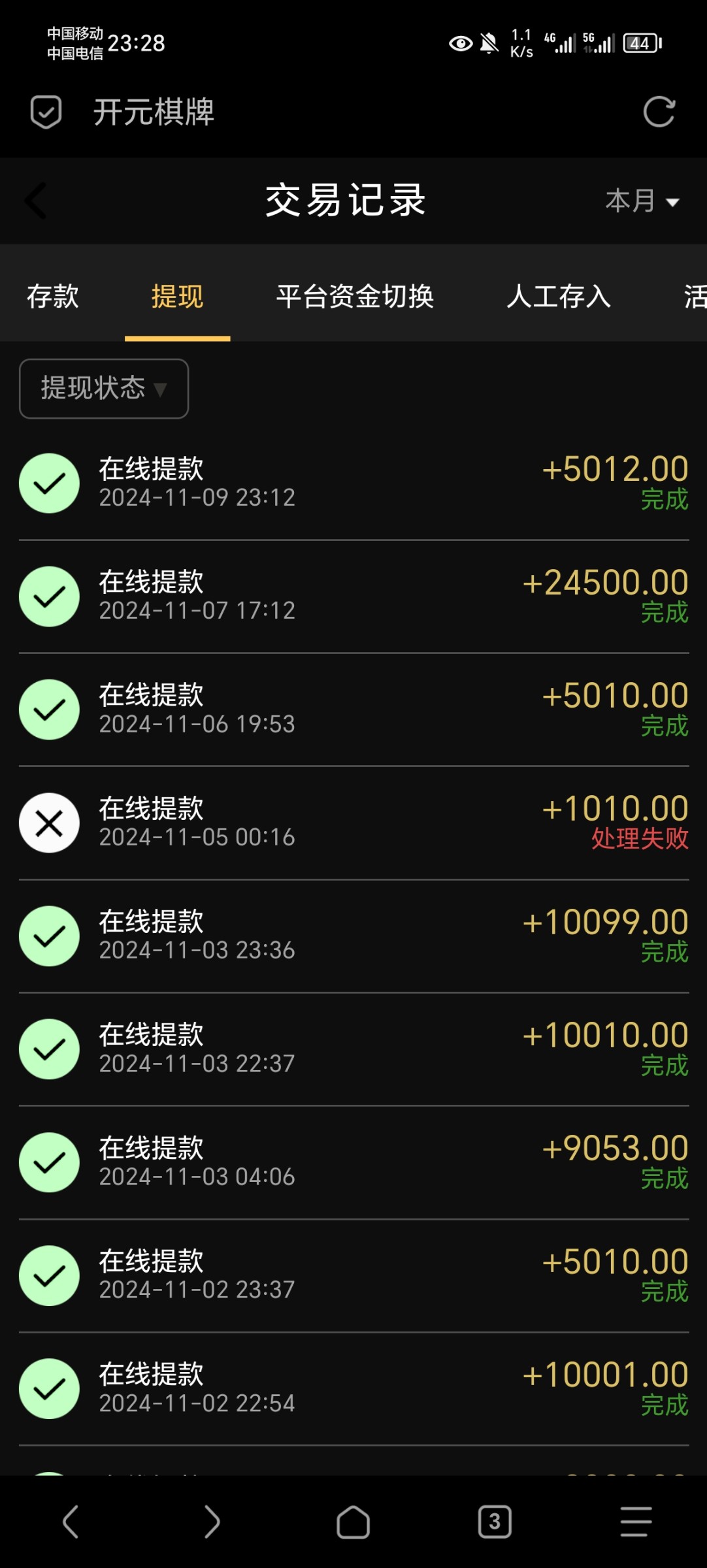Viewport: 707px width, 1568px height.
Task: Open the 本月 month filter dropdown
Action: pos(644,201)
